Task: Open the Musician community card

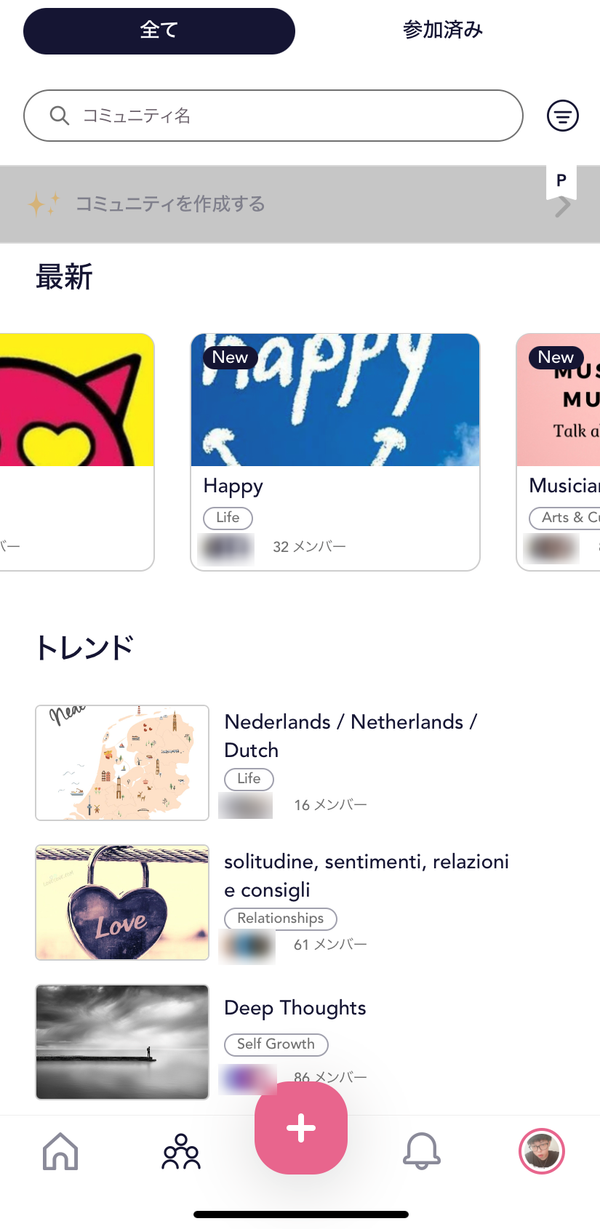Action: (558, 452)
